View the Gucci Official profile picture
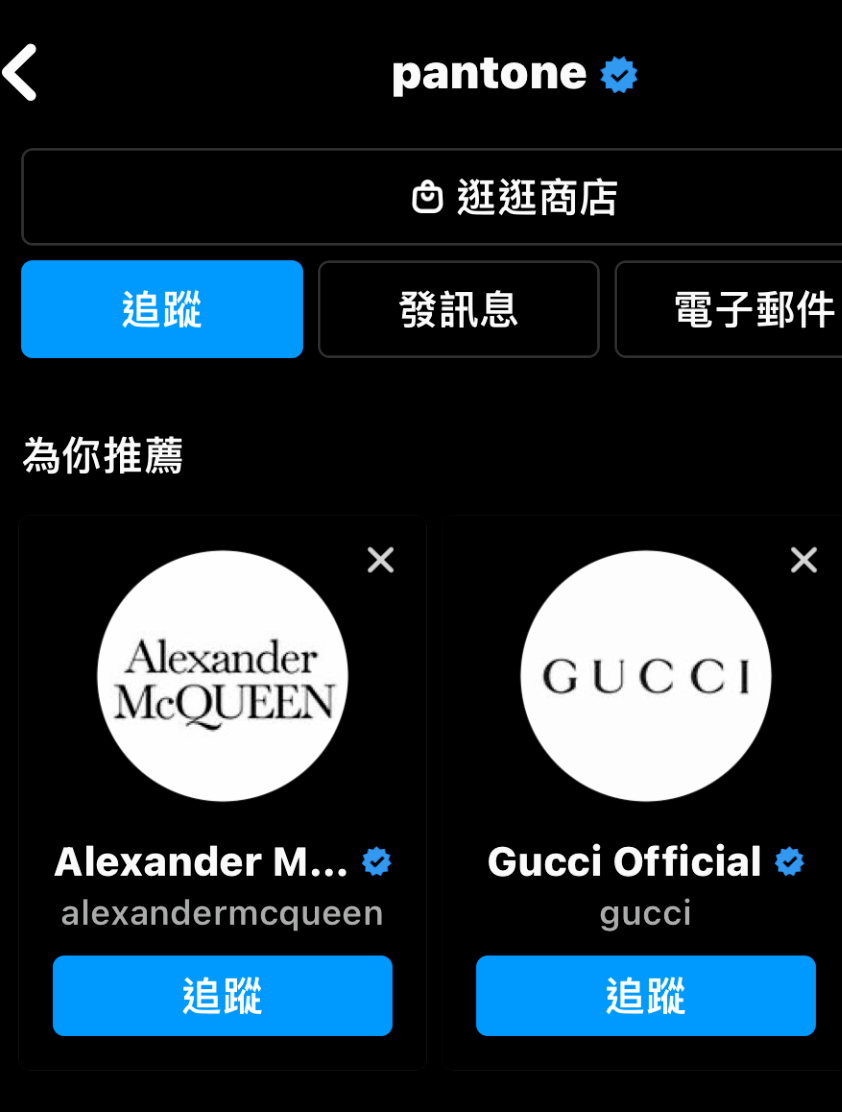This screenshot has height=1112, width=842. (646, 676)
